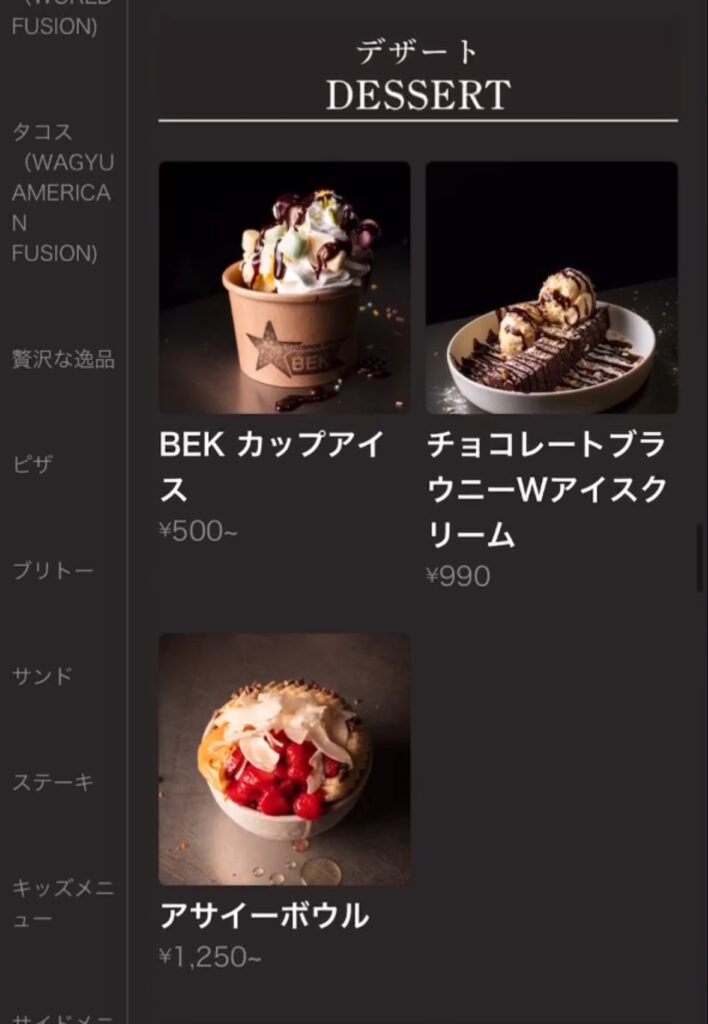
Task: Open the チョコレートブラウニーWアイスクリーム item
Action: click(x=551, y=288)
